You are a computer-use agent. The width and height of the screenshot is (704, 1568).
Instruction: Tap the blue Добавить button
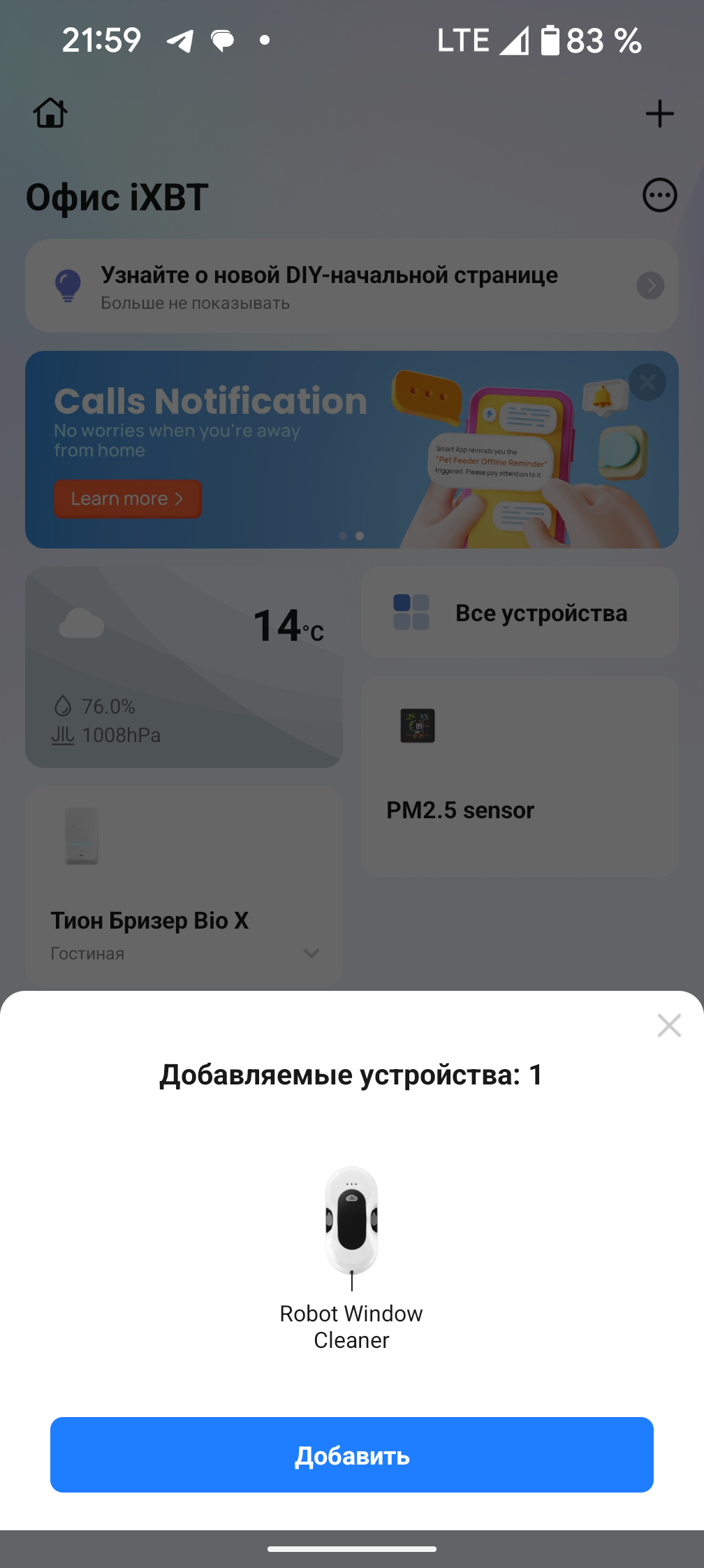coord(352,1455)
